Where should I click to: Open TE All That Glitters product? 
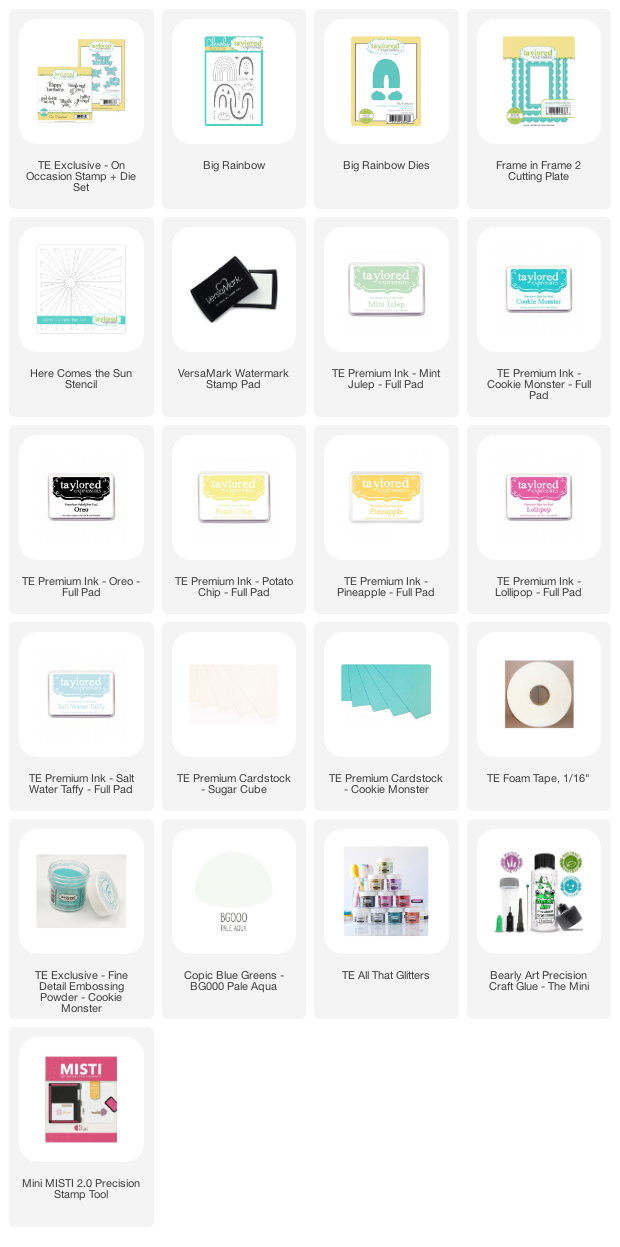[x=386, y=919]
